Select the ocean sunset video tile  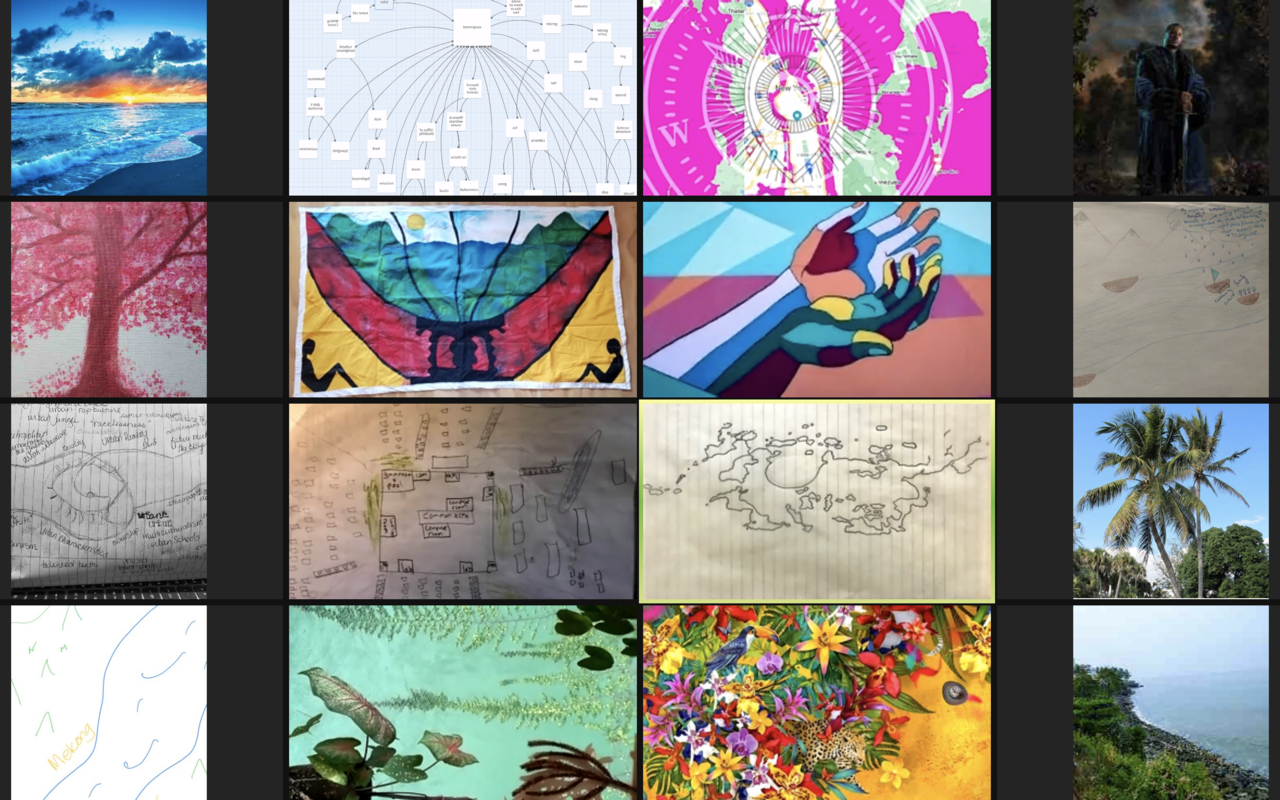tap(109, 97)
